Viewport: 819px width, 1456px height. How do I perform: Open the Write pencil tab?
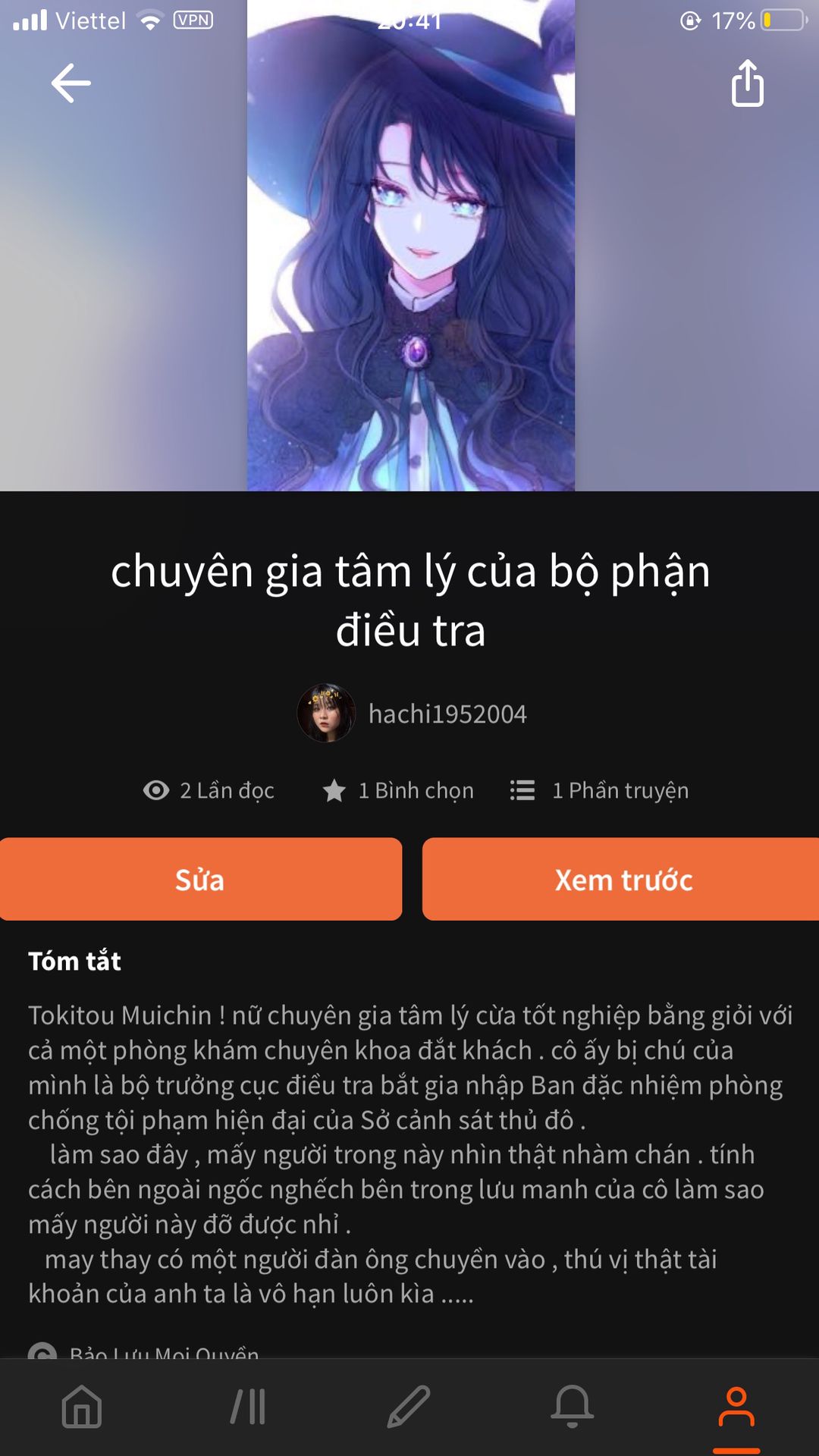[409, 1407]
